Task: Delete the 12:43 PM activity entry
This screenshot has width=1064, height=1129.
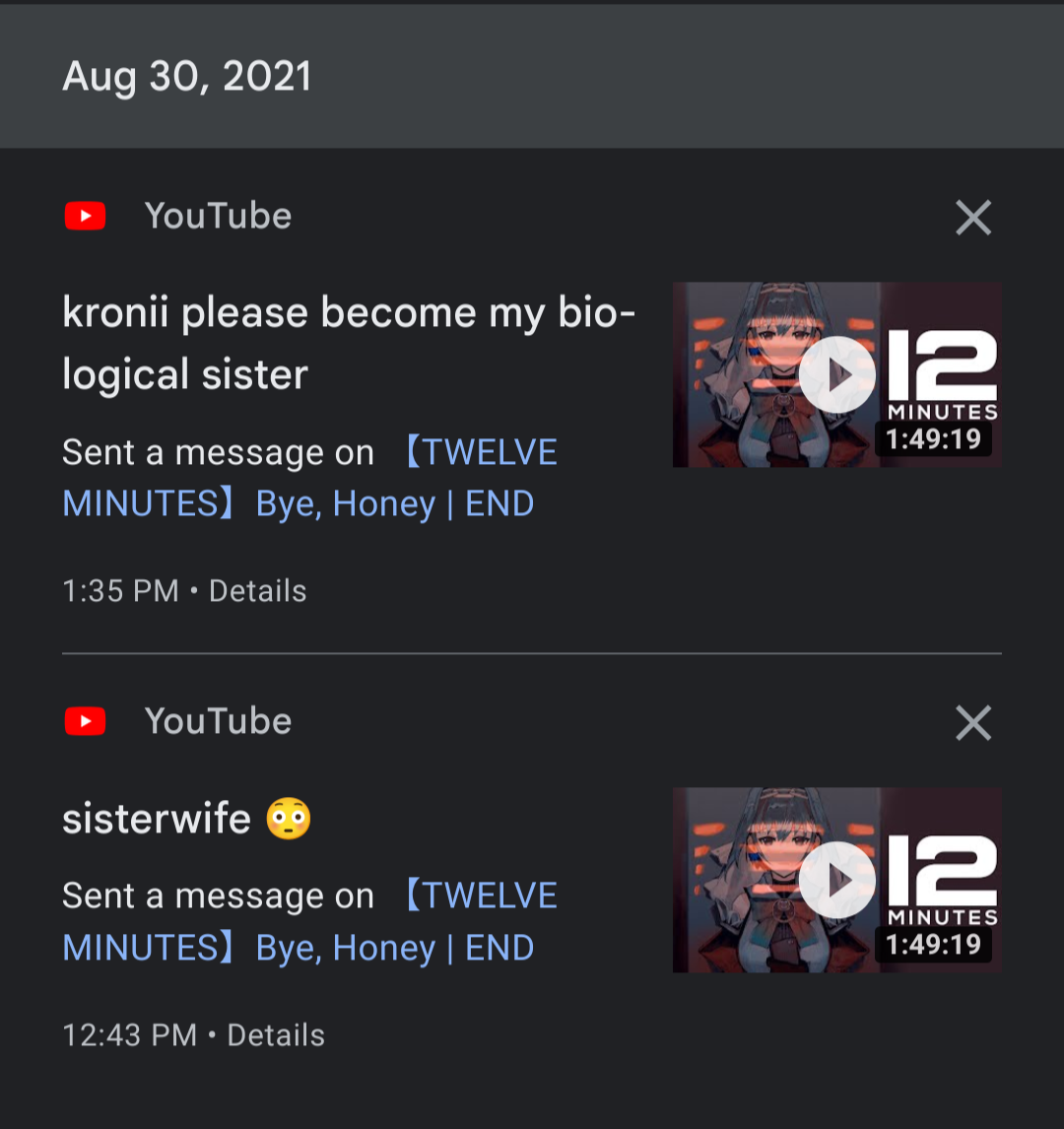Action: pyautogui.click(x=972, y=723)
